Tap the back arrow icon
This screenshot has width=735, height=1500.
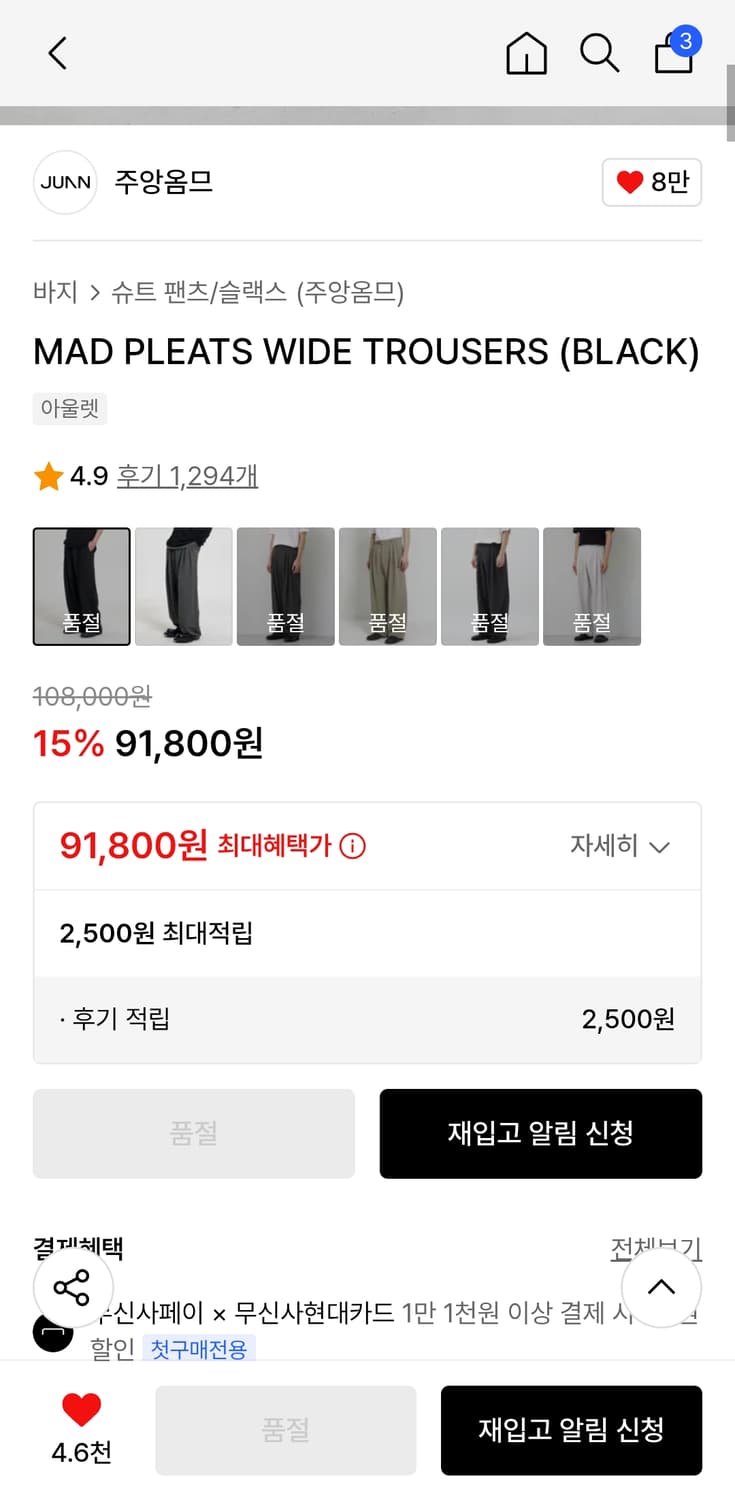pyautogui.click(x=57, y=53)
